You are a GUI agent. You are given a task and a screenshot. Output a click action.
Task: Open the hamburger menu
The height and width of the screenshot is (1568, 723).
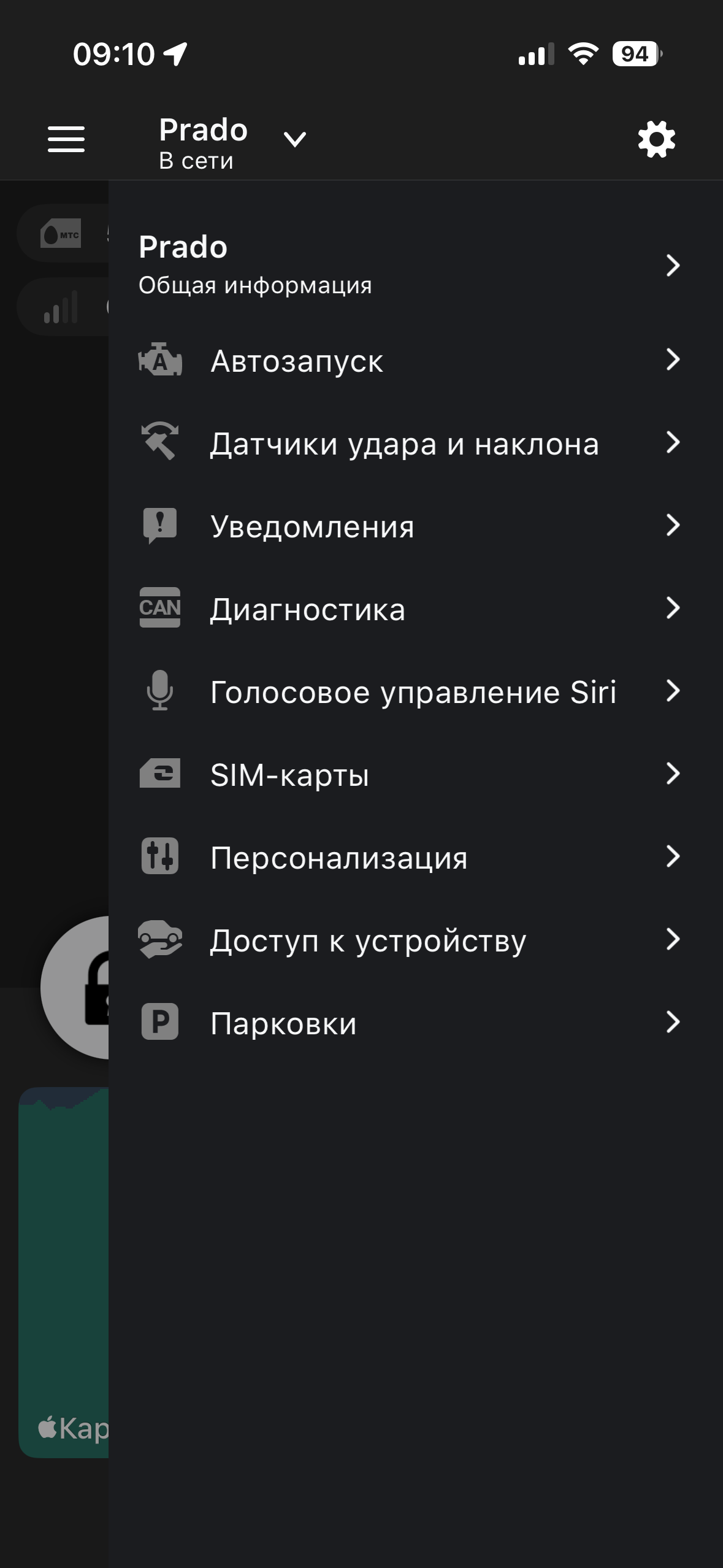tap(66, 139)
